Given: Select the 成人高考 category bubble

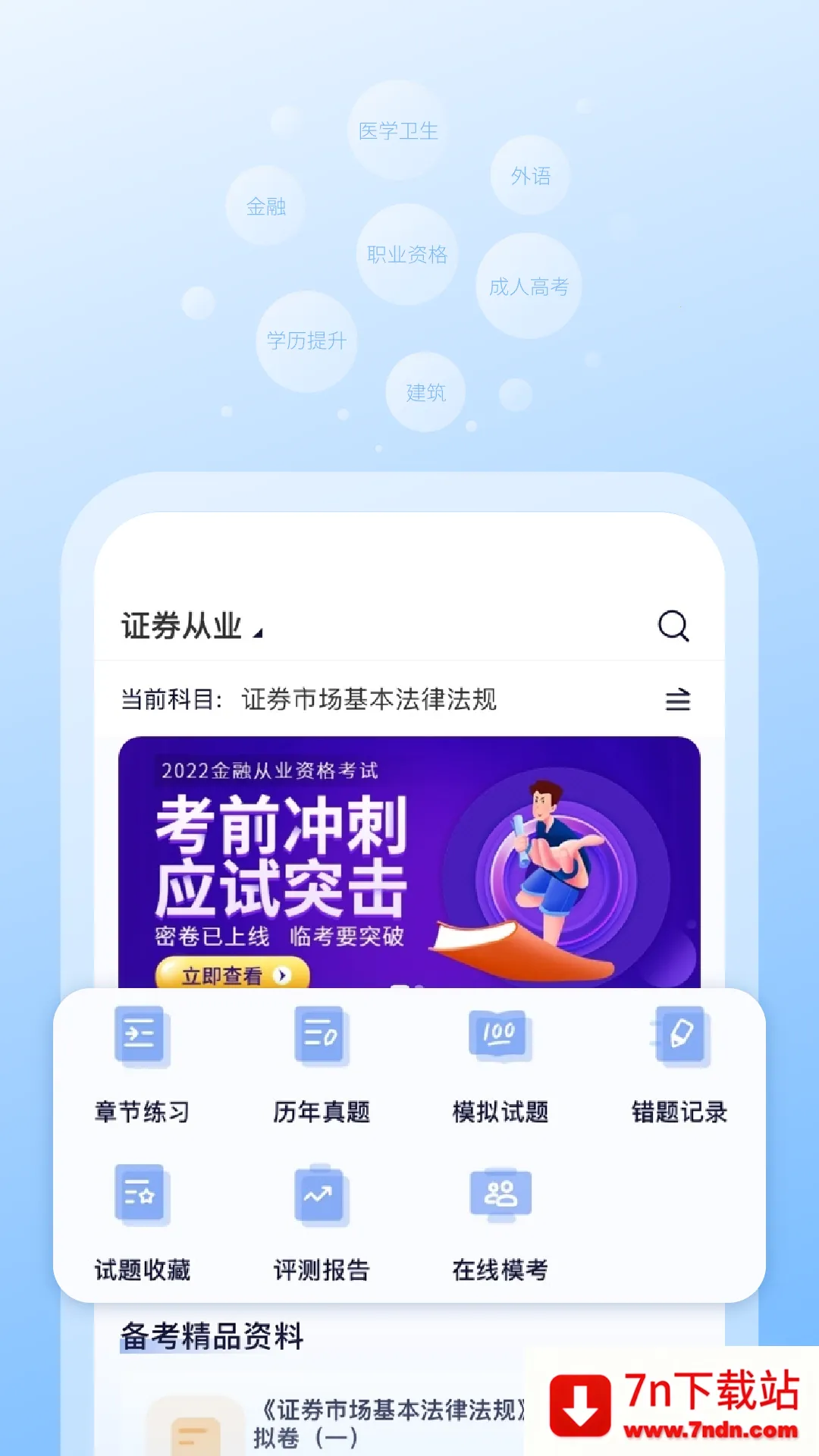Looking at the screenshot, I should [531, 287].
